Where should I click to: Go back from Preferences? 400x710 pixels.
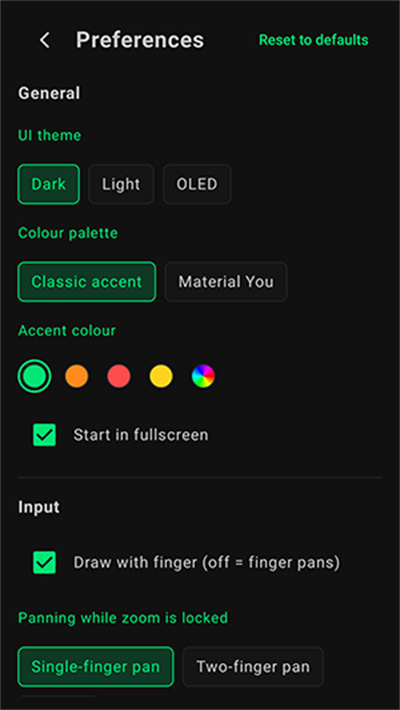pyautogui.click(x=44, y=40)
